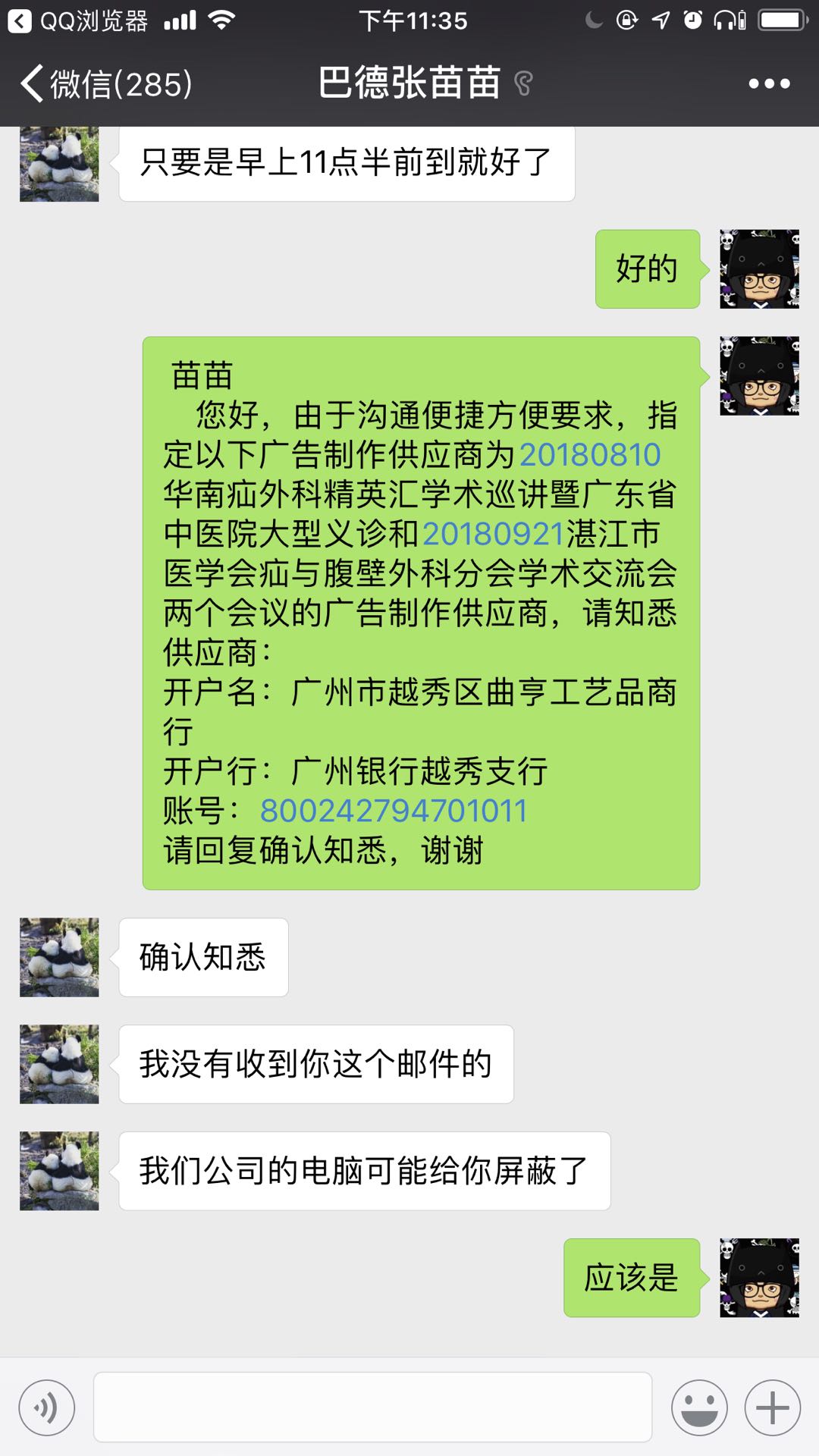The width and height of the screenshot is (819, 1456).
Task: Go back to the 微信 chat list
Action: [x=106, y=83]
